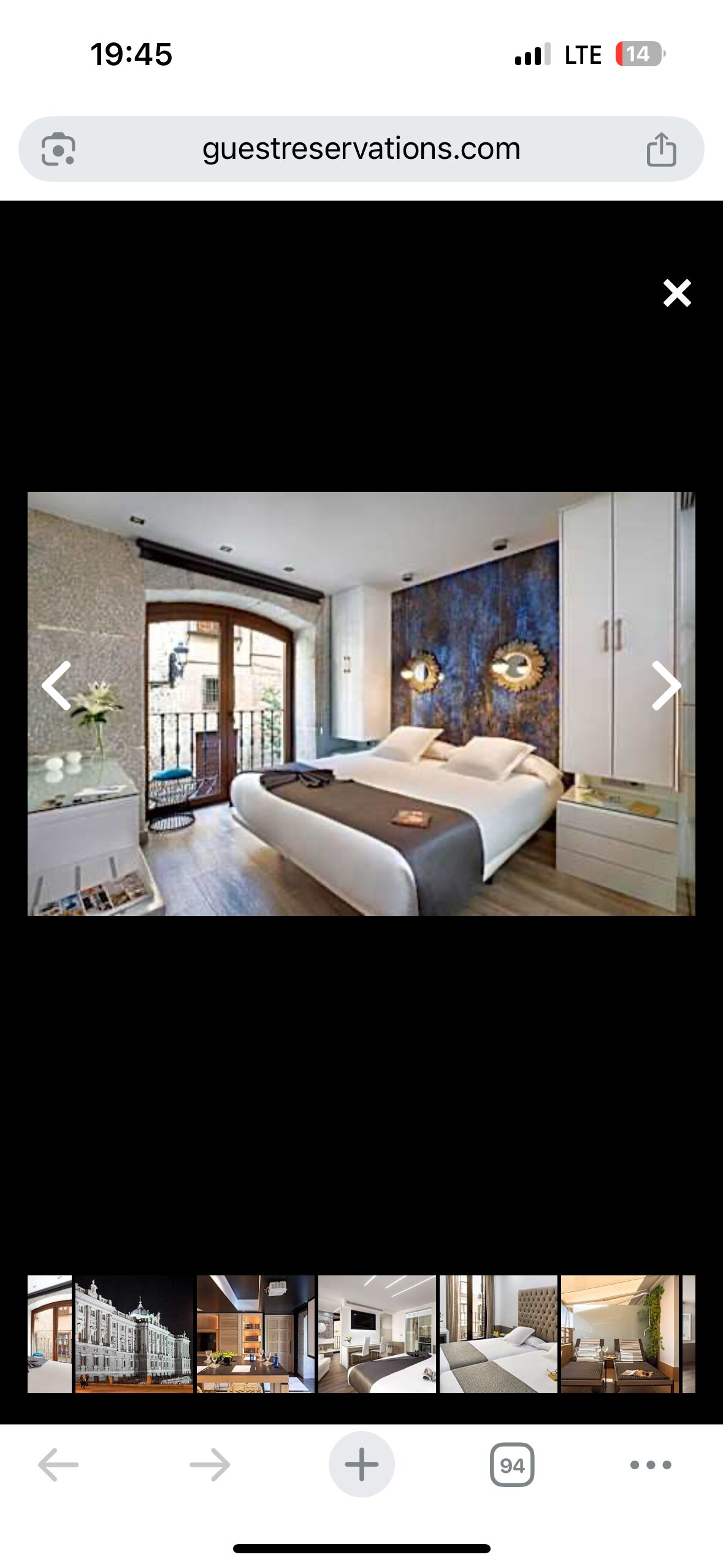Open the browser overflow menu
The width and height of the screenshot is (723, 1568).
[651, 1465]
